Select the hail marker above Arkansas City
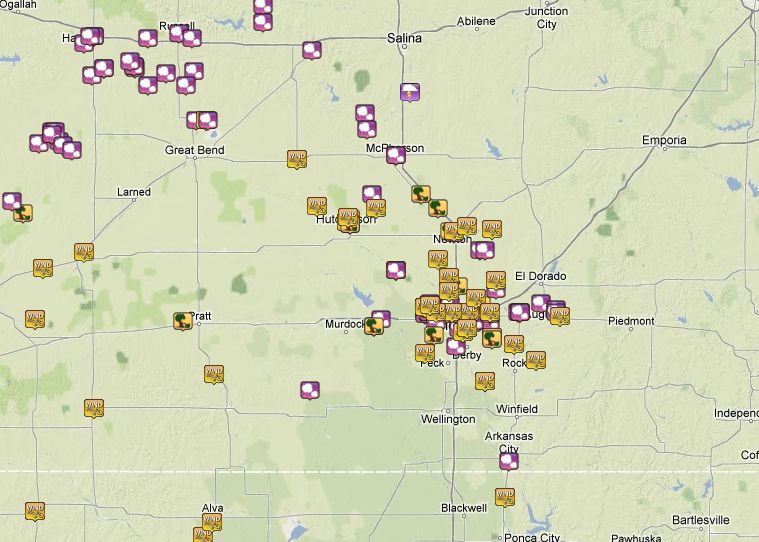759x542 pixels. coord(509,460)
